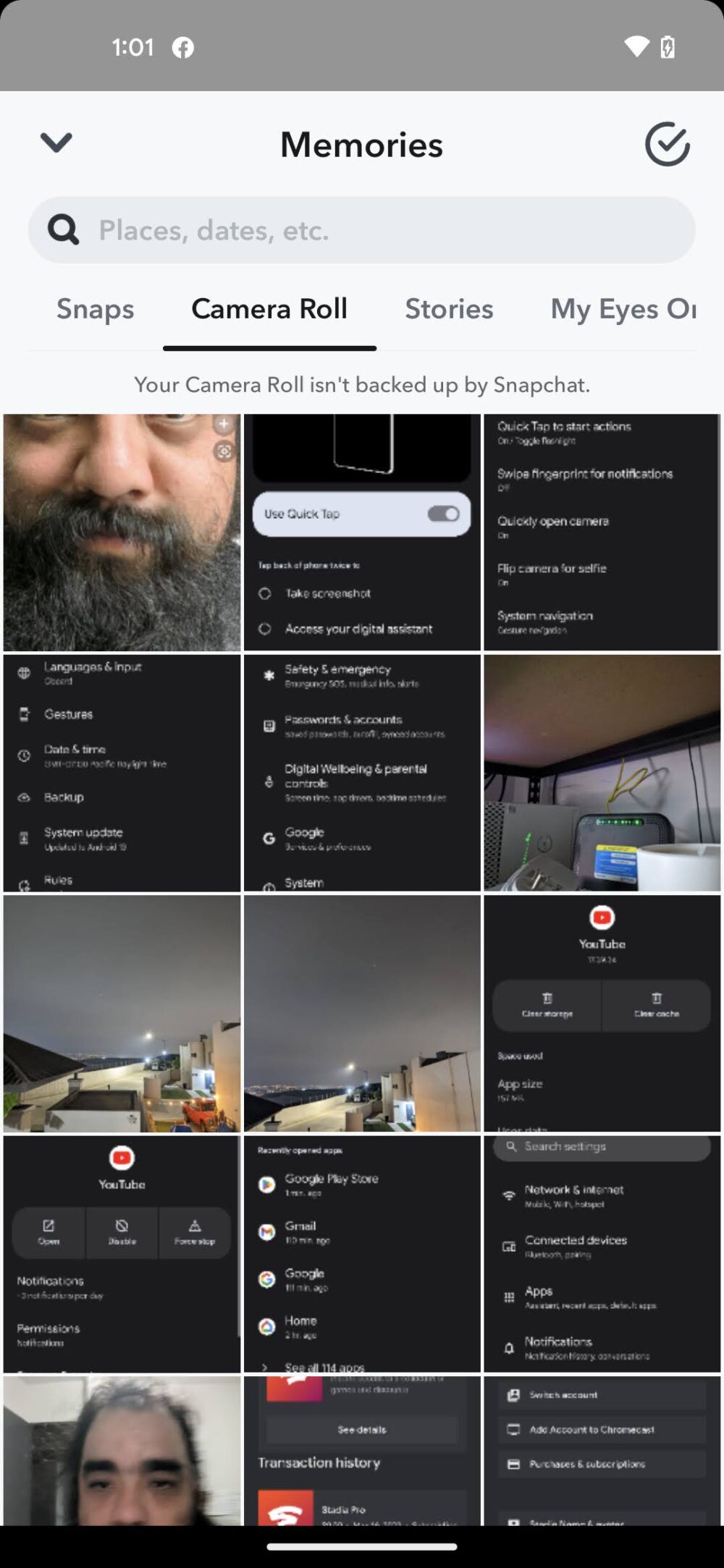Viewport: 724px width, 1568px height.
Task: Open the bearded face photo
Action: pos(122,533)
